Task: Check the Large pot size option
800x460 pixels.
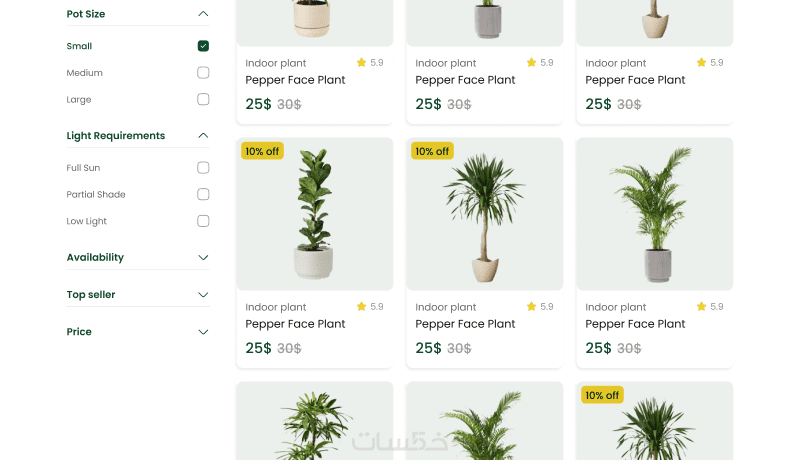Action: [x=203, y=99]
